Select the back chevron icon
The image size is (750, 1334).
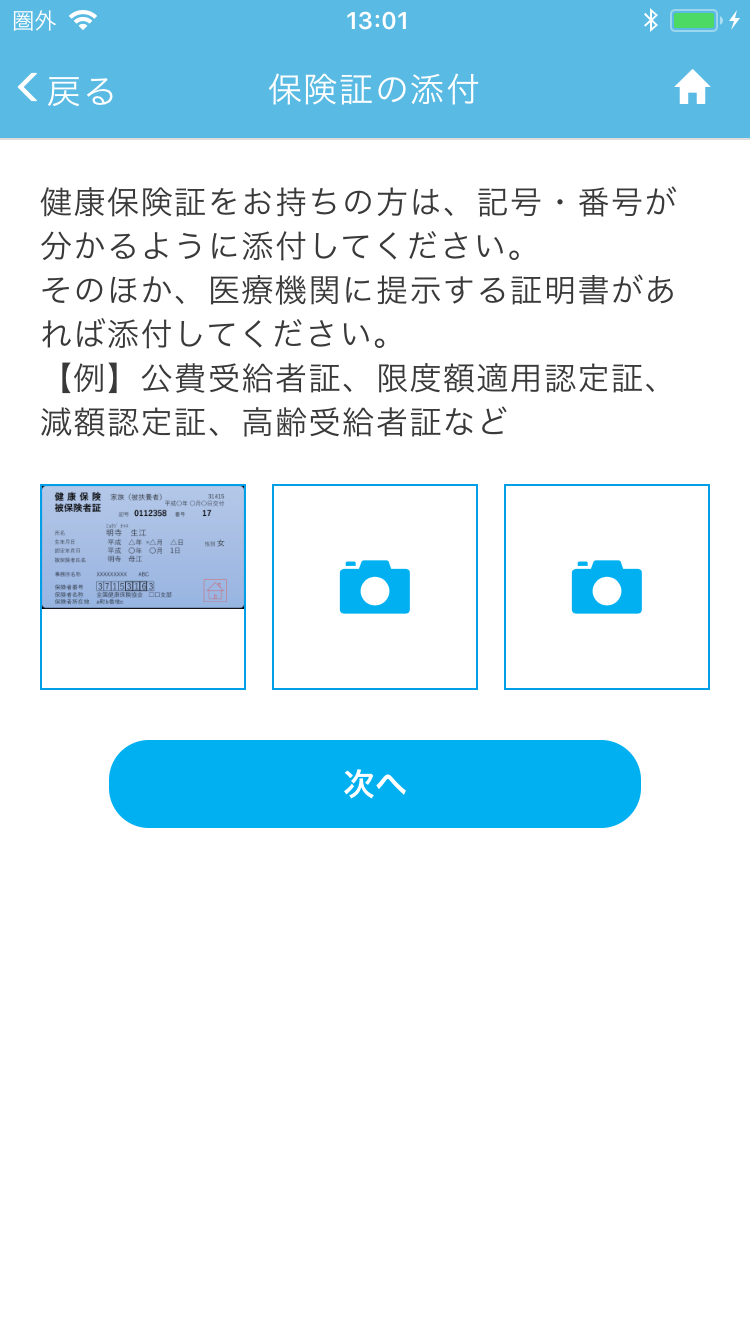(x=27, y=89)
